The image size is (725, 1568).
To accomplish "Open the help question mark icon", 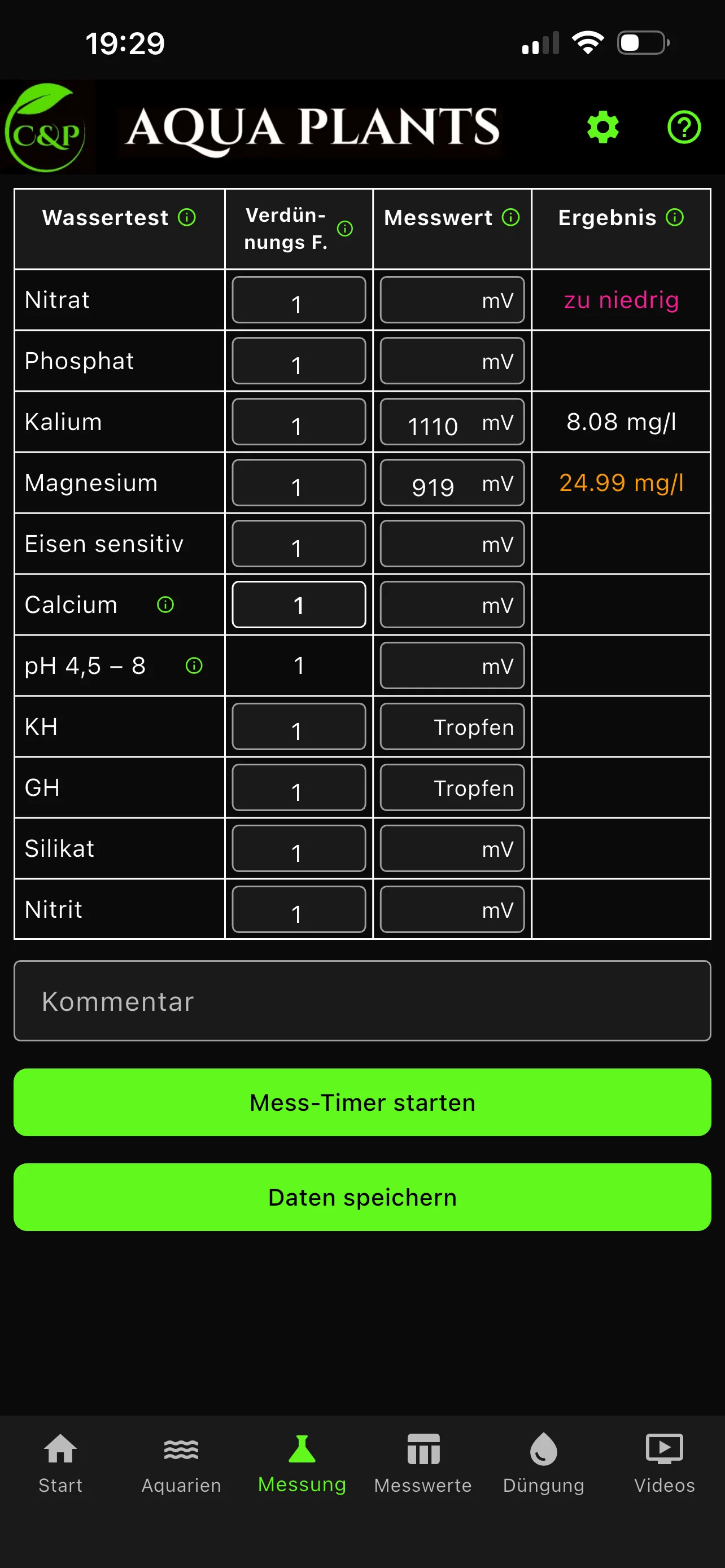I will [684, 127].
